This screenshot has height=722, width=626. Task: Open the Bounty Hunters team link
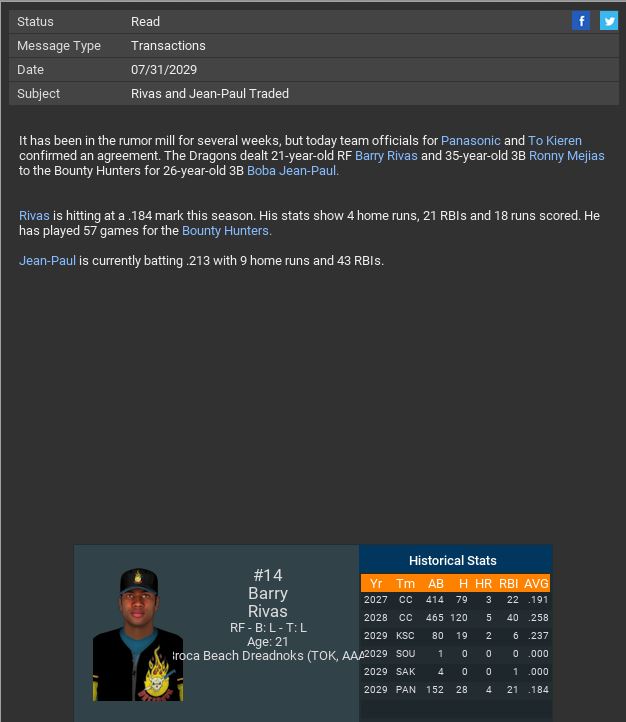tap(226, 231)
